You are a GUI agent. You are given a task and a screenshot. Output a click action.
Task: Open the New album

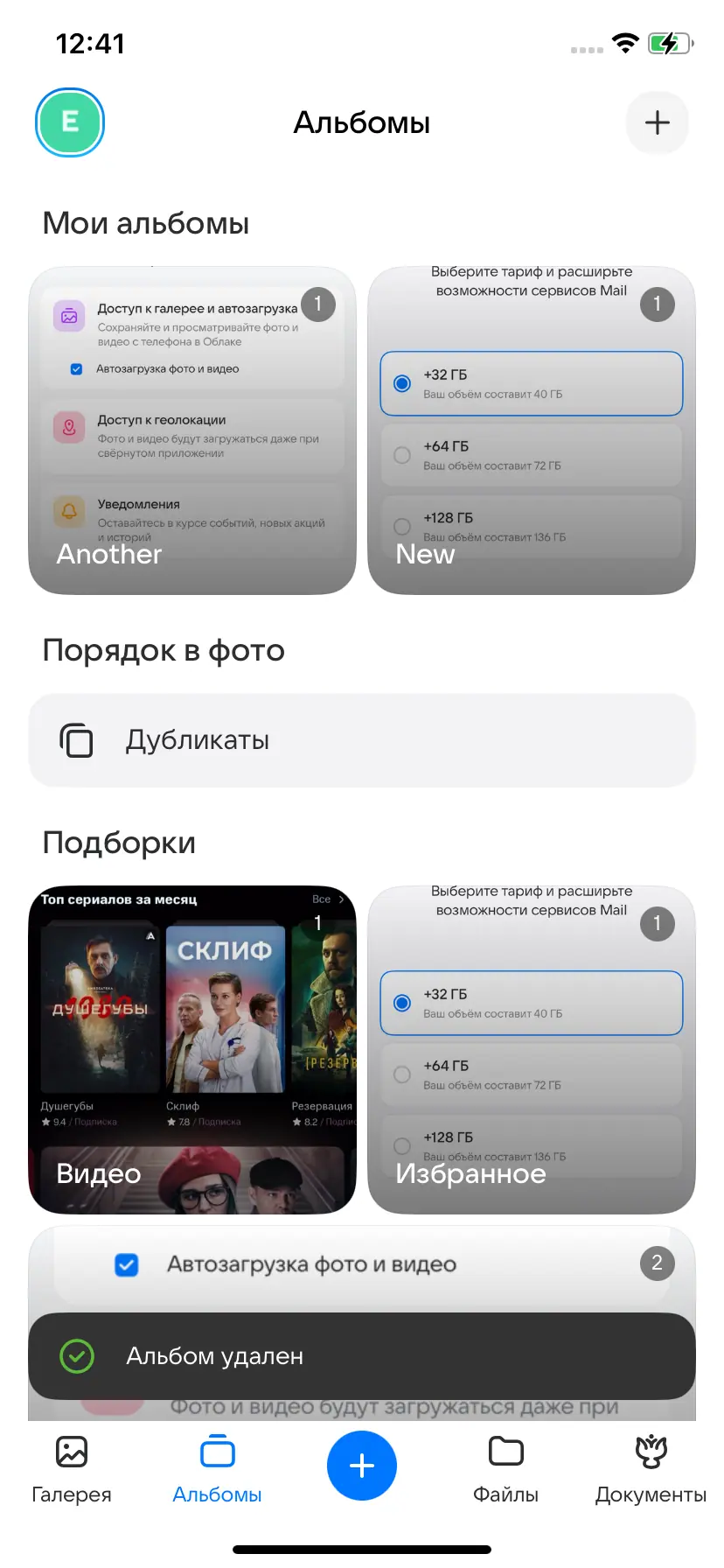[x=531, y=430]
